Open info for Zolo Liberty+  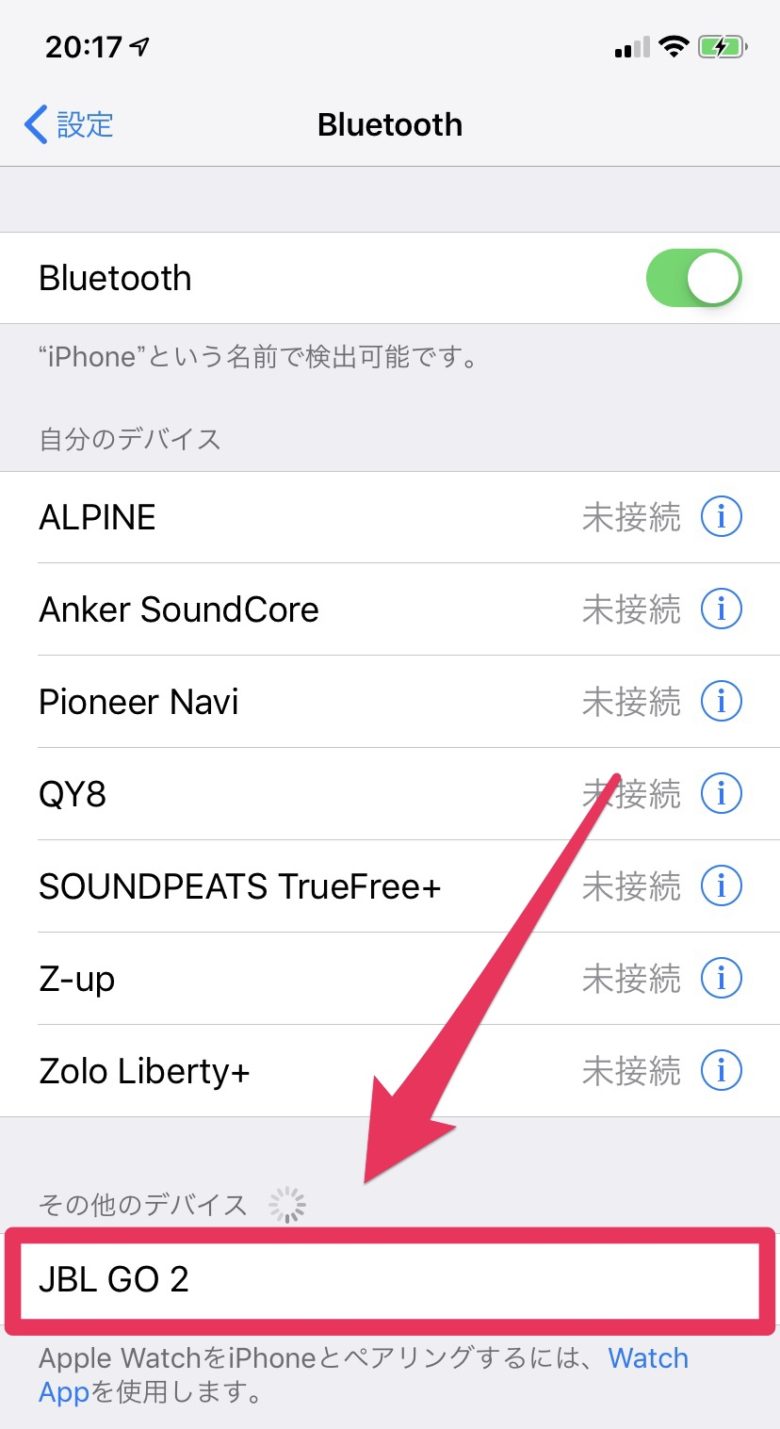click(720, 1072)
